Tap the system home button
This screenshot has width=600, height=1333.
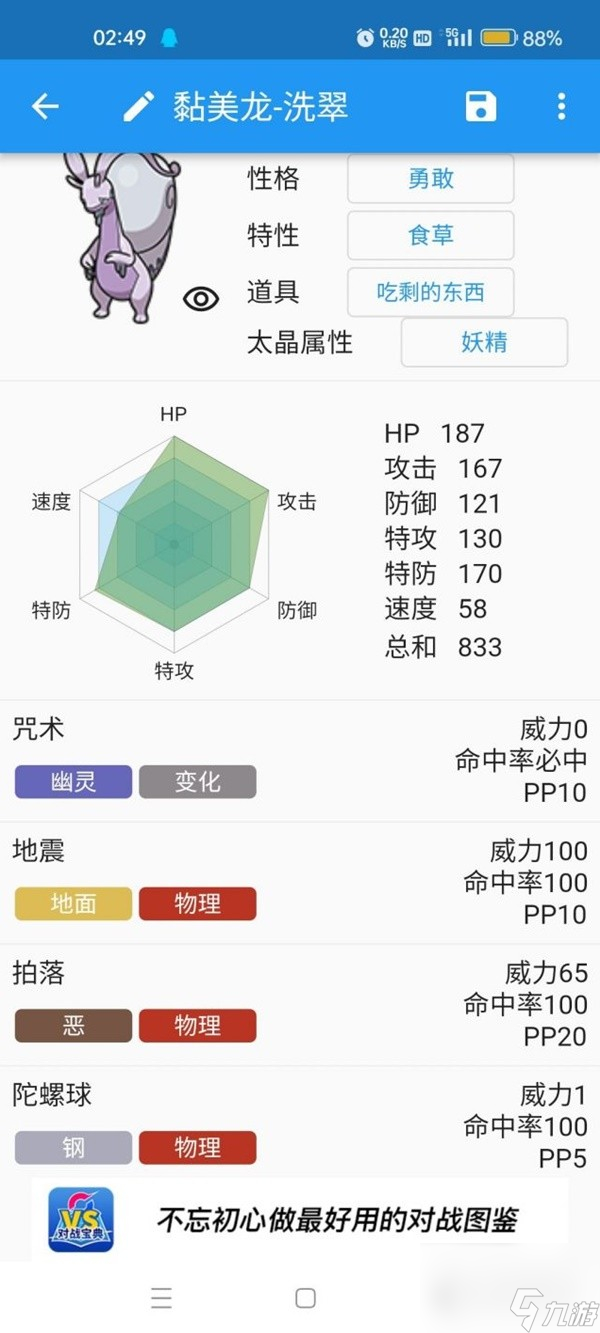point(305,1298)
